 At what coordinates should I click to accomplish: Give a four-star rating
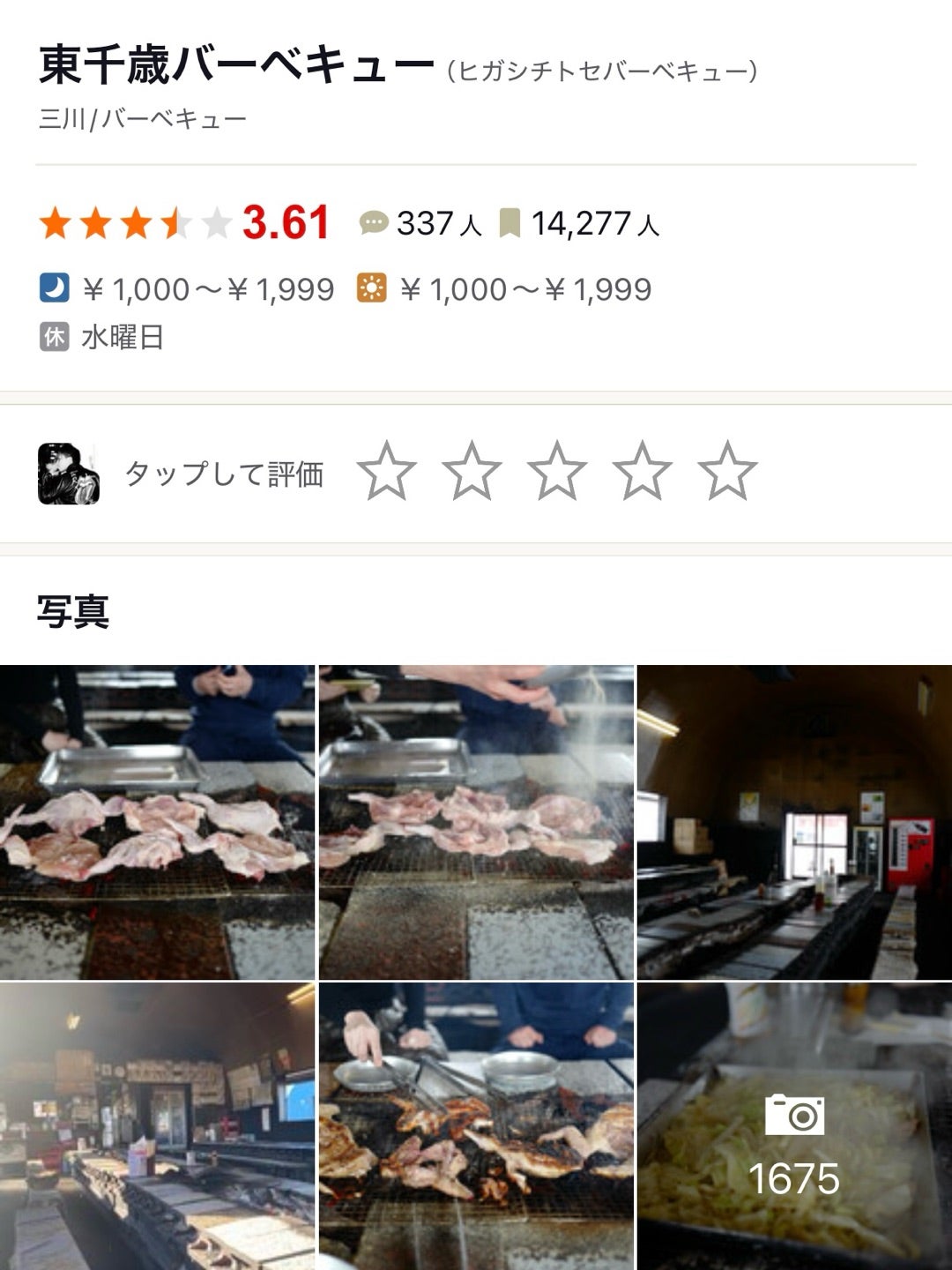(x=642, y=472)
